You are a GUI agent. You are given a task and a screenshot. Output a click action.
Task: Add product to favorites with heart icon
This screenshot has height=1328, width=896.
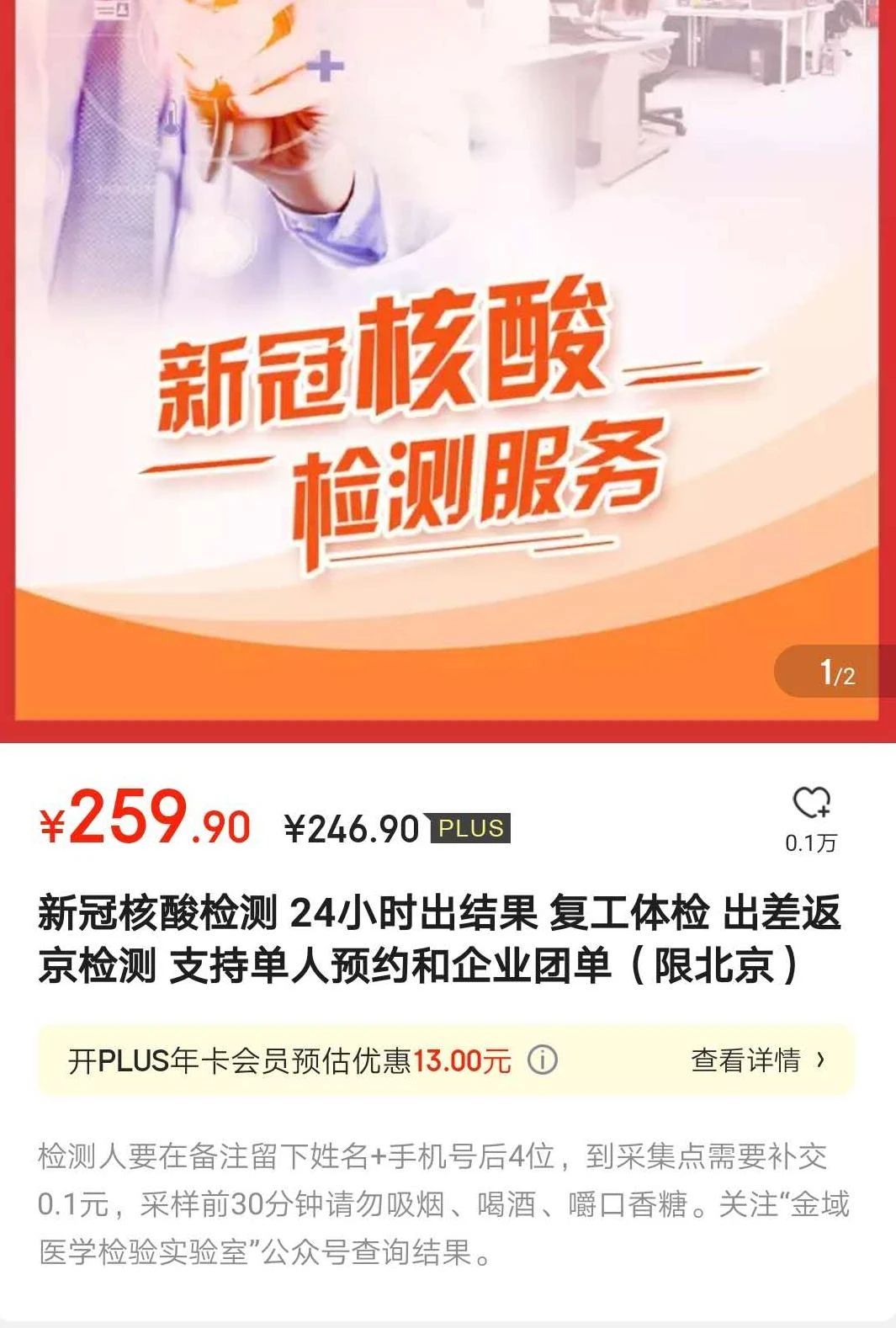811,804
